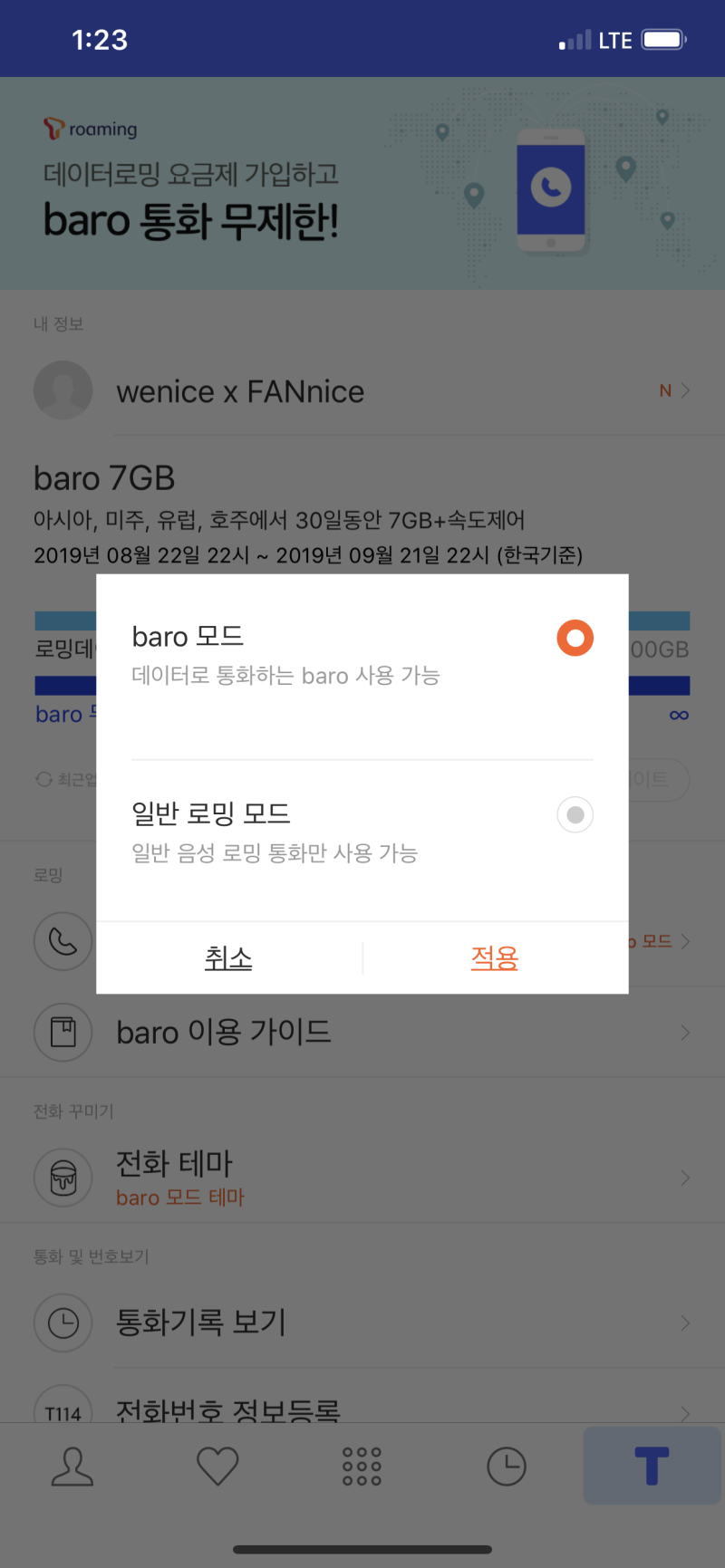Switch to the highlighted T tab
The image size is (725, 1568).
(x=651, y=1466)
